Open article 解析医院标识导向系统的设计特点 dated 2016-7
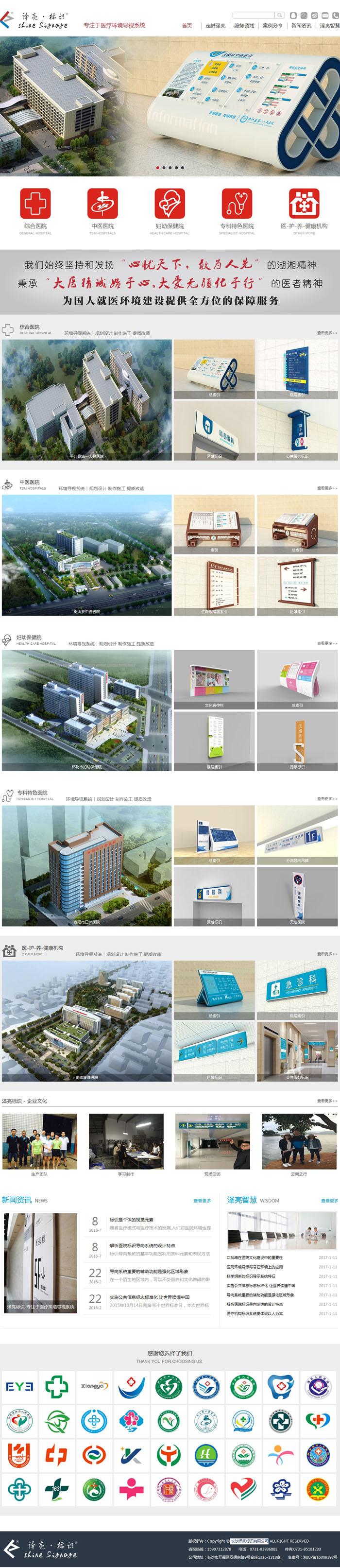 tap(142, 1245)
